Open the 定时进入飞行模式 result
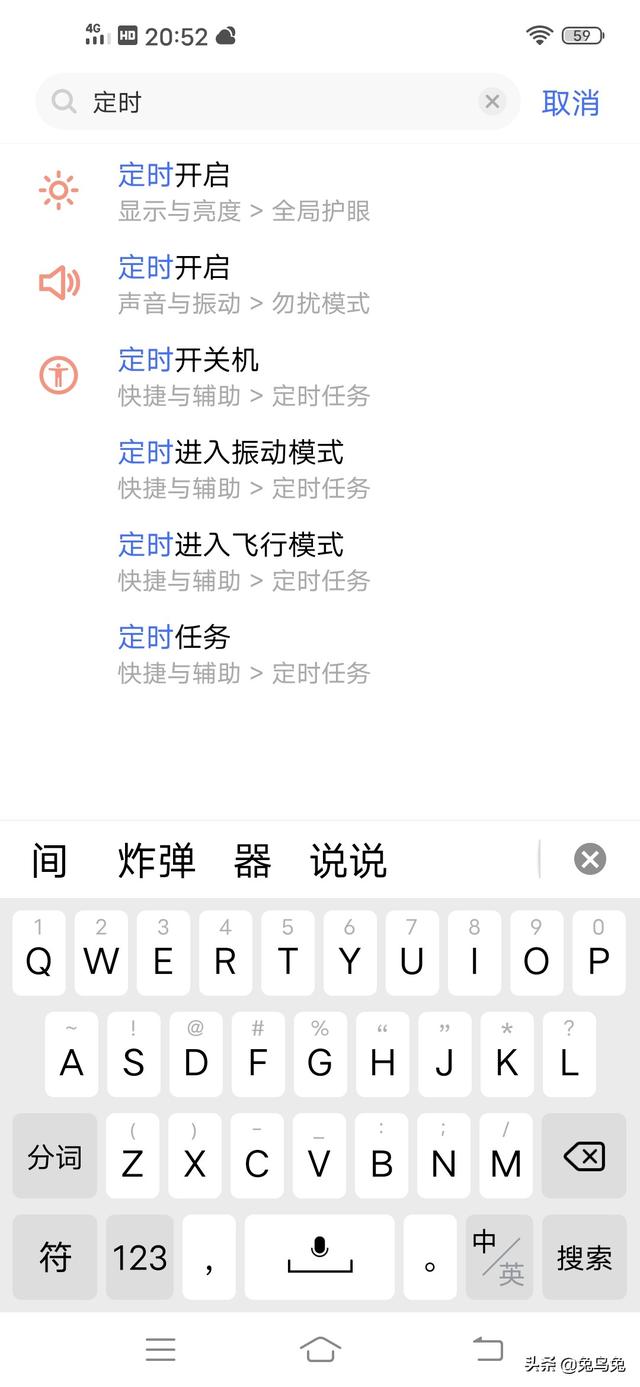The image size is (640, 1387). [x=244, y=561]
